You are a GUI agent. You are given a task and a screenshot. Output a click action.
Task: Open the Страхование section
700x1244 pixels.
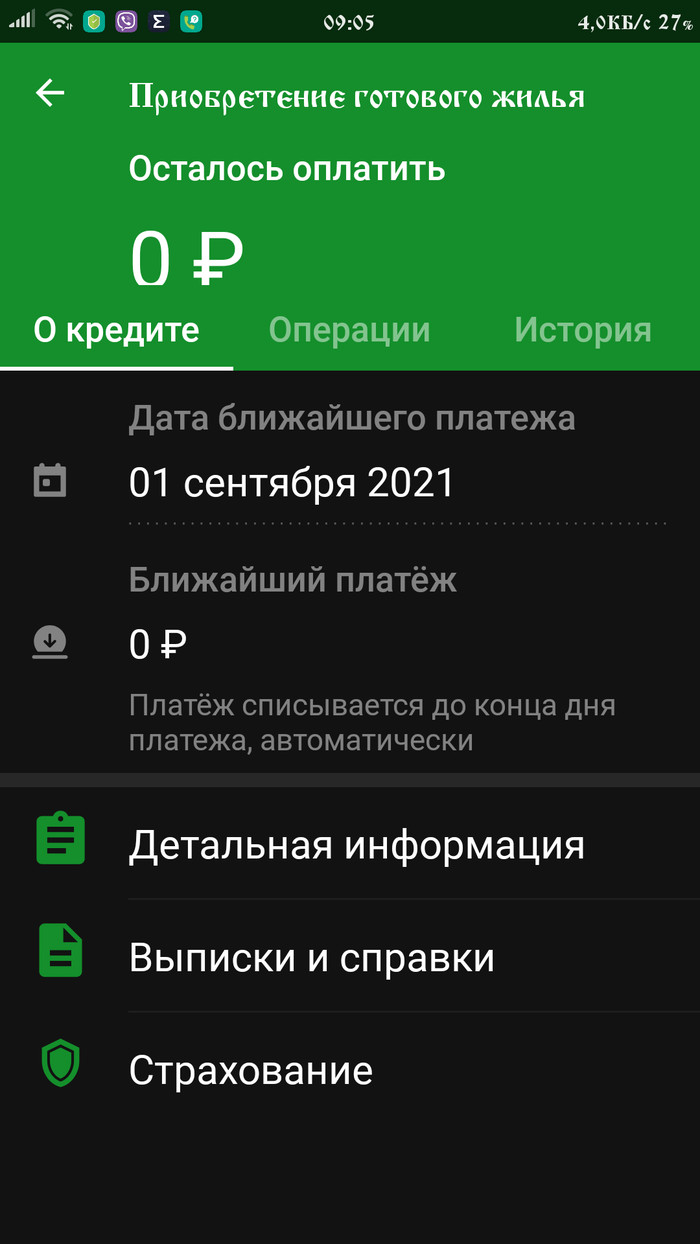251,1071
